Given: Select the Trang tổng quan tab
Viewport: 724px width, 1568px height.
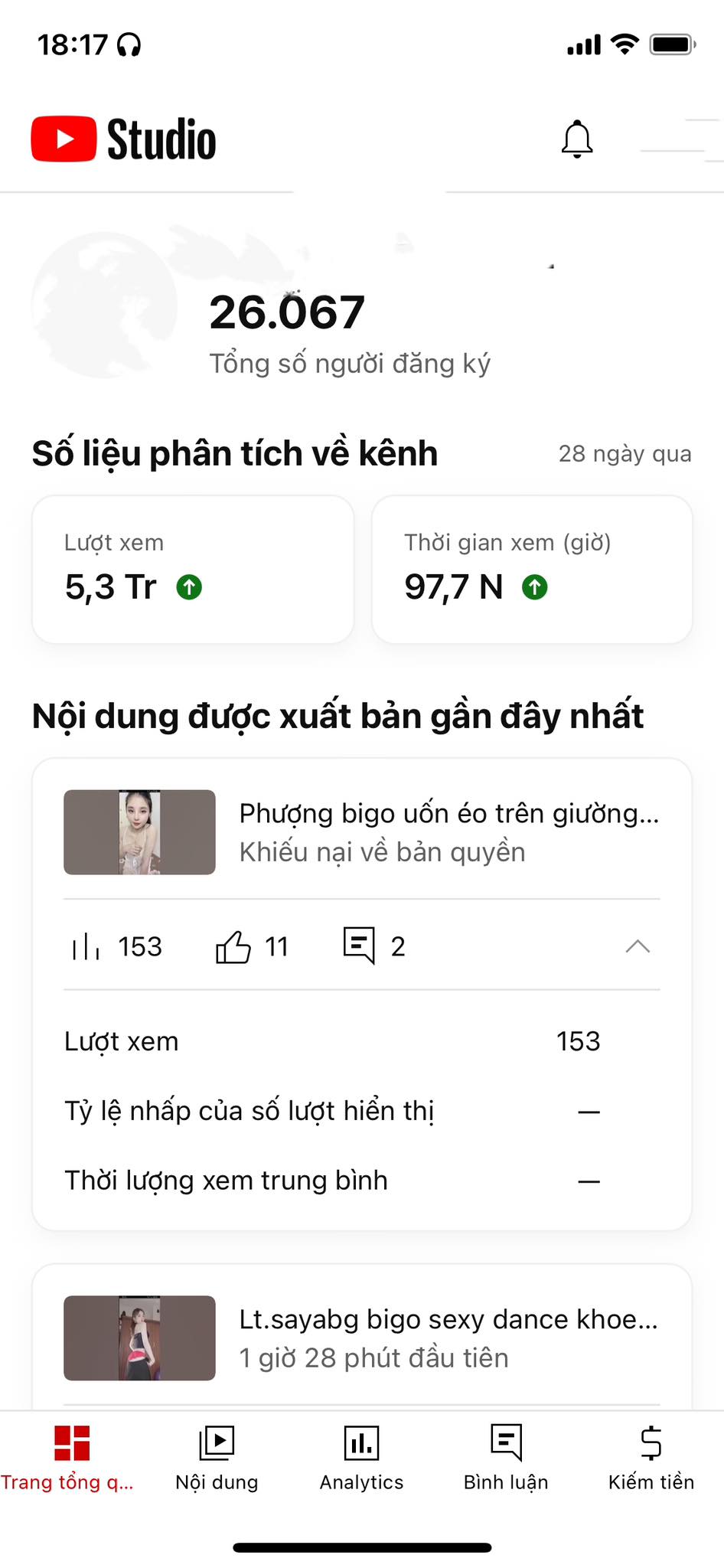Looking at the screenshot, I should (x=71, y=1458).
